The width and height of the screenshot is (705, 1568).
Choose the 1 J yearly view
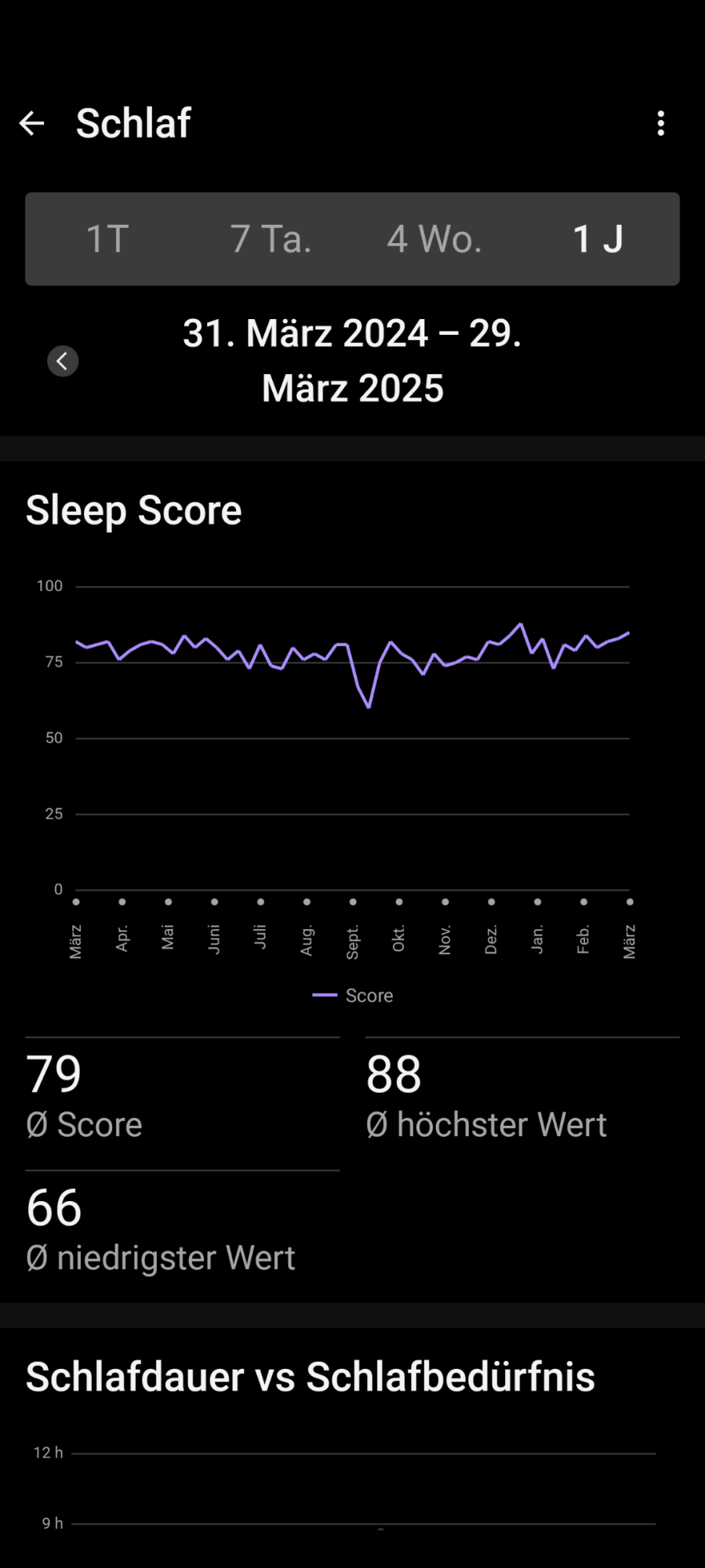598,239
